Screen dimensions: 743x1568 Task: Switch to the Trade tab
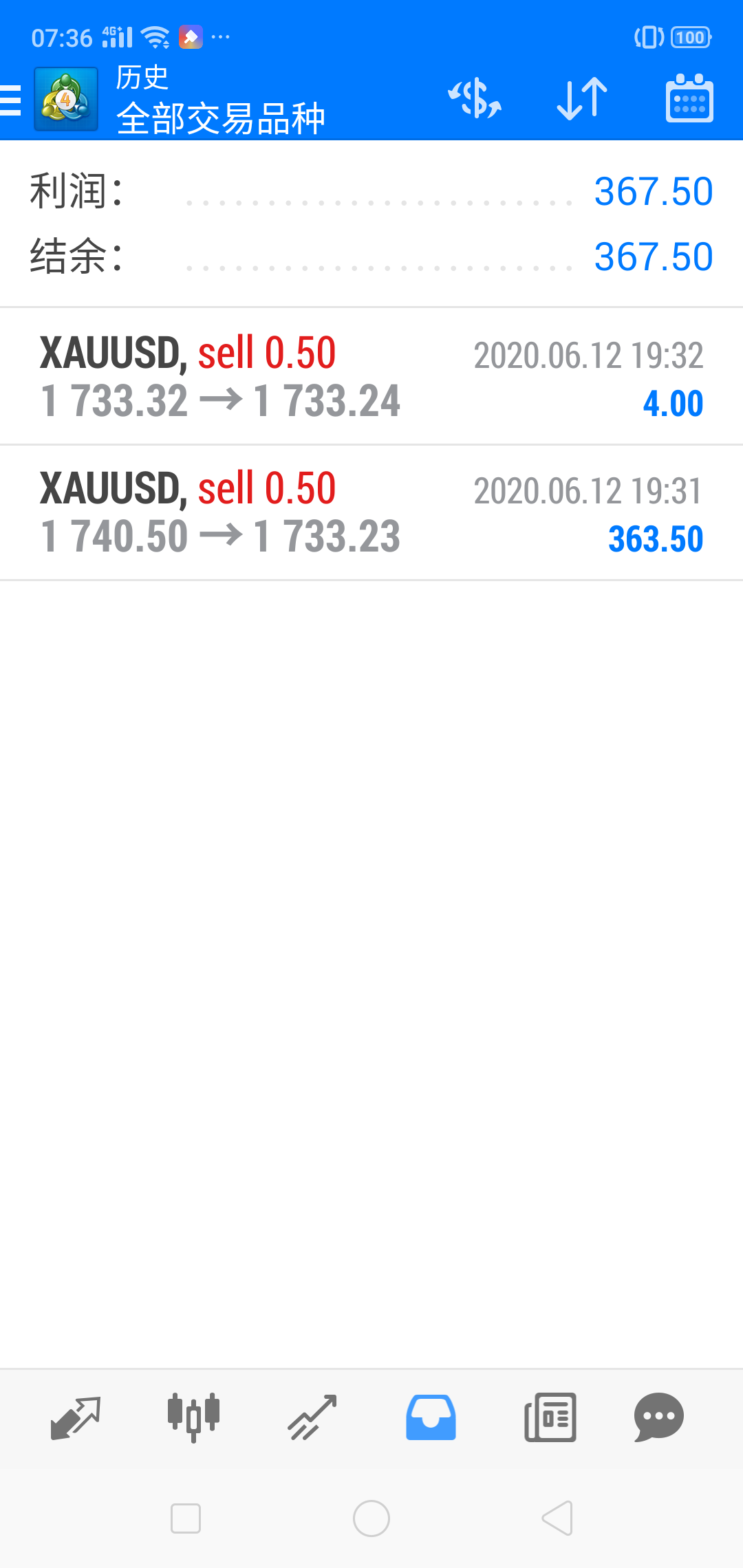pyautogui.click(x=312, y=1417)
